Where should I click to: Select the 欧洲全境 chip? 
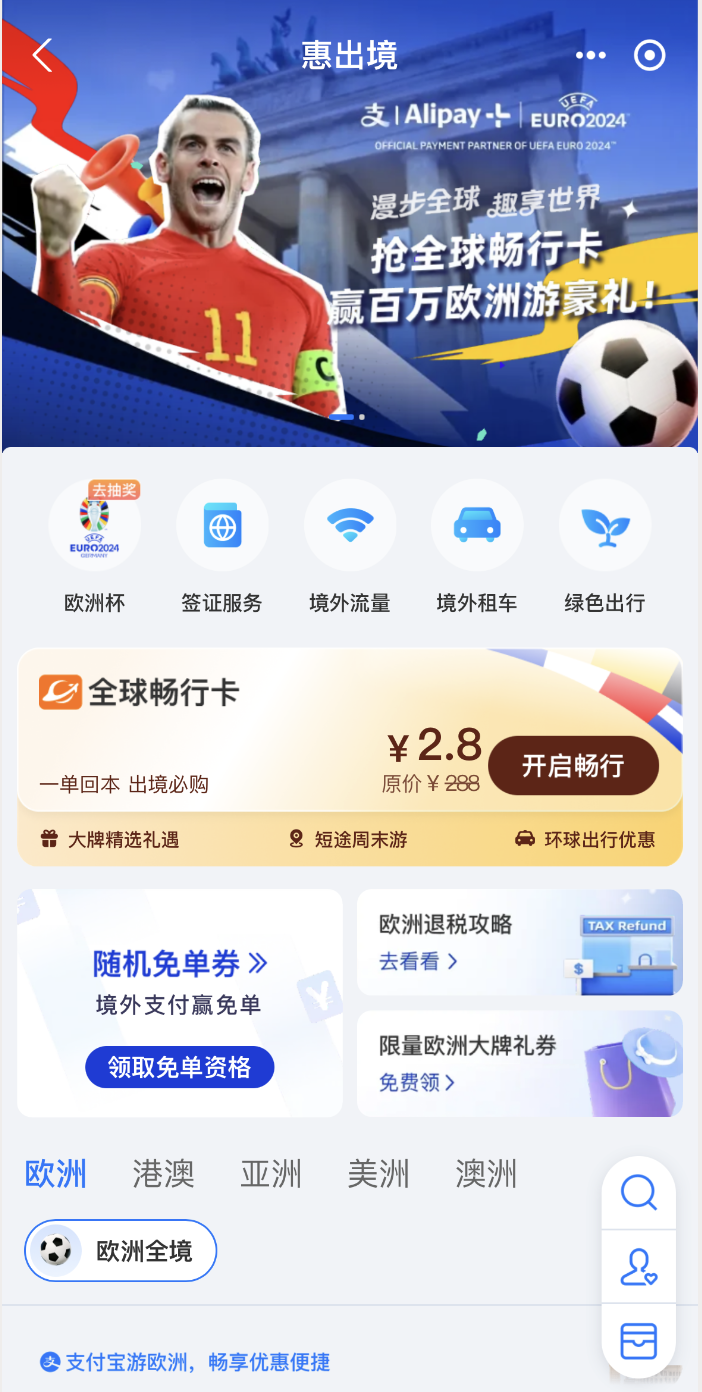coord(121,1250)
